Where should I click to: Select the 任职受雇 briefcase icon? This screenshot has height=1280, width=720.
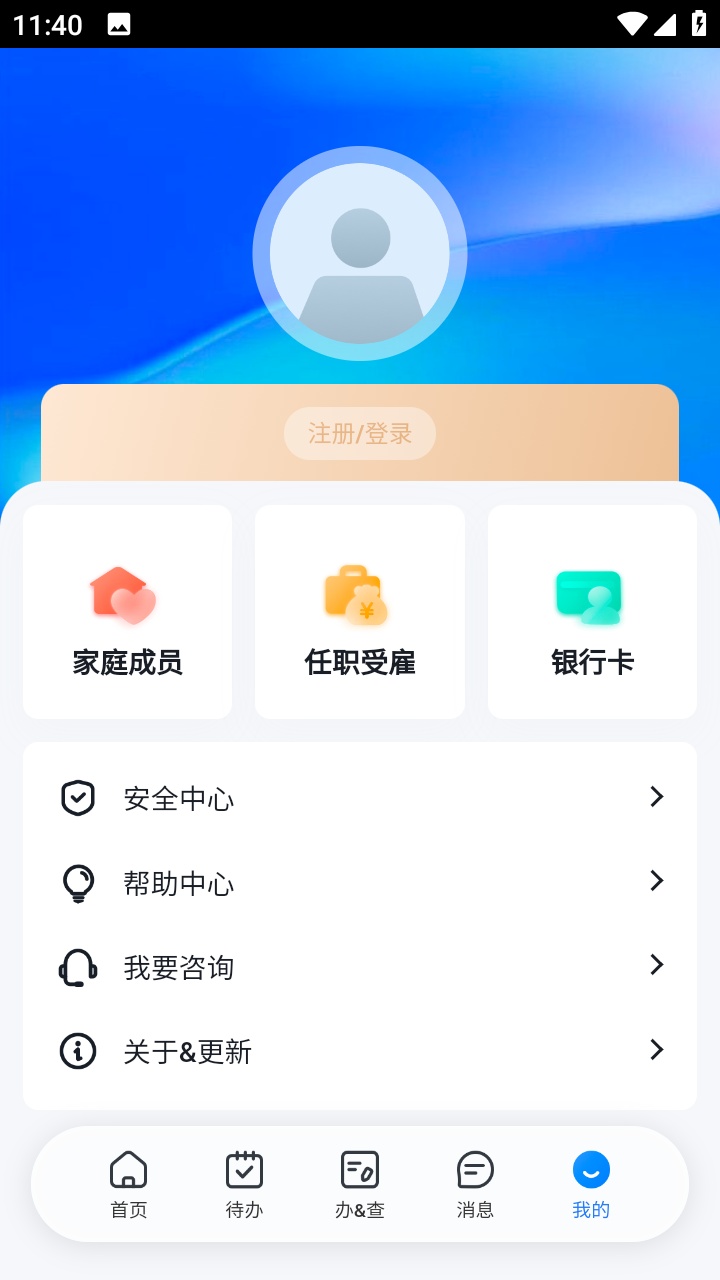tap(359, 597)
